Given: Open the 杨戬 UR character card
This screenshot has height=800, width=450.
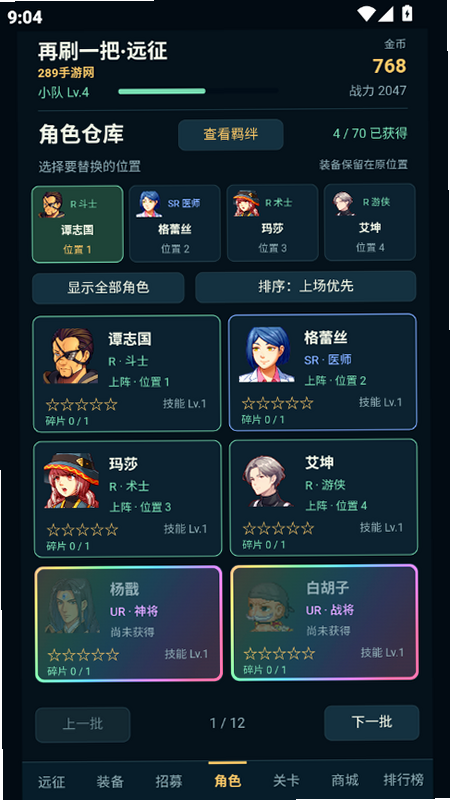Looking at the screenshot, I should [x=129, y=623].
